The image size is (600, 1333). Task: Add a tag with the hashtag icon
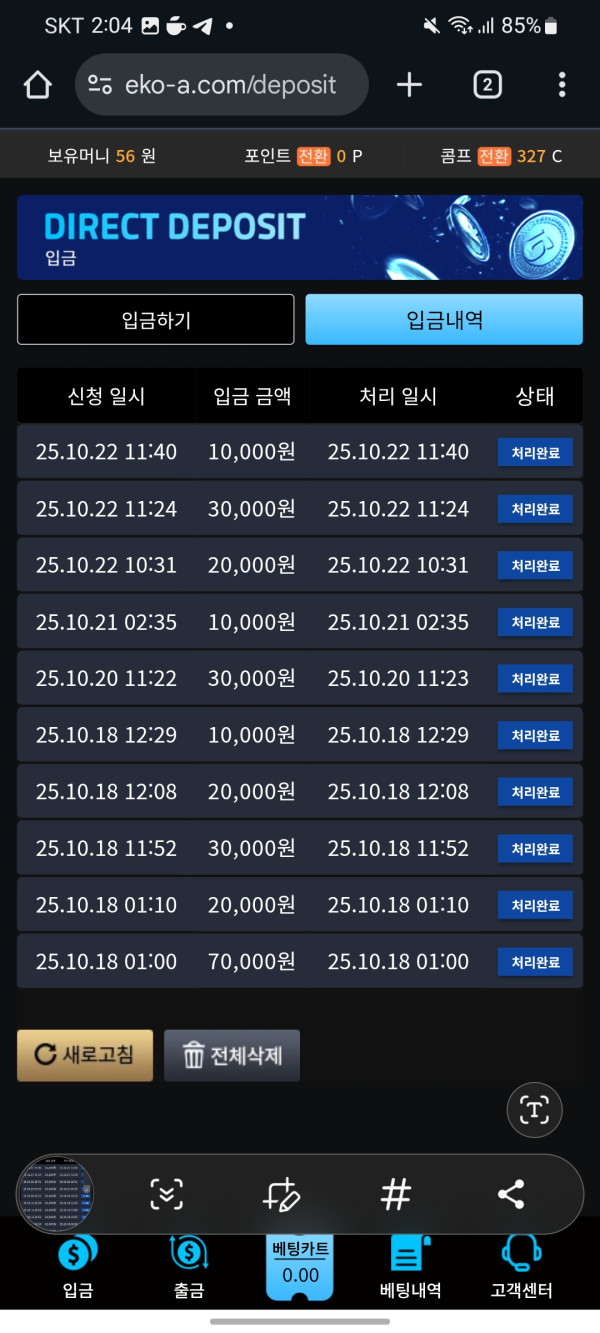tap(396, 1194)
